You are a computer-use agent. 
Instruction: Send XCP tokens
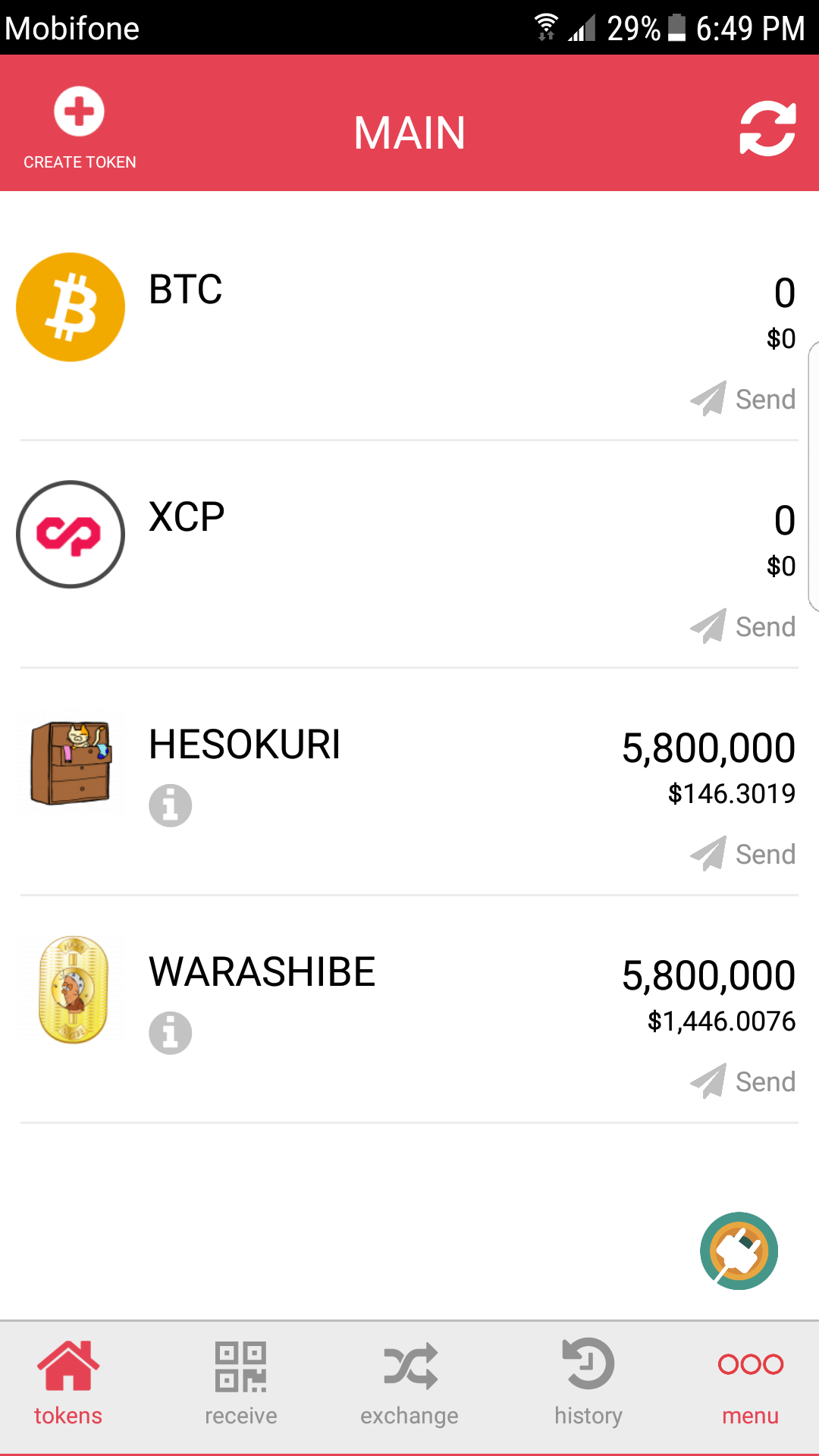(743, 626)
